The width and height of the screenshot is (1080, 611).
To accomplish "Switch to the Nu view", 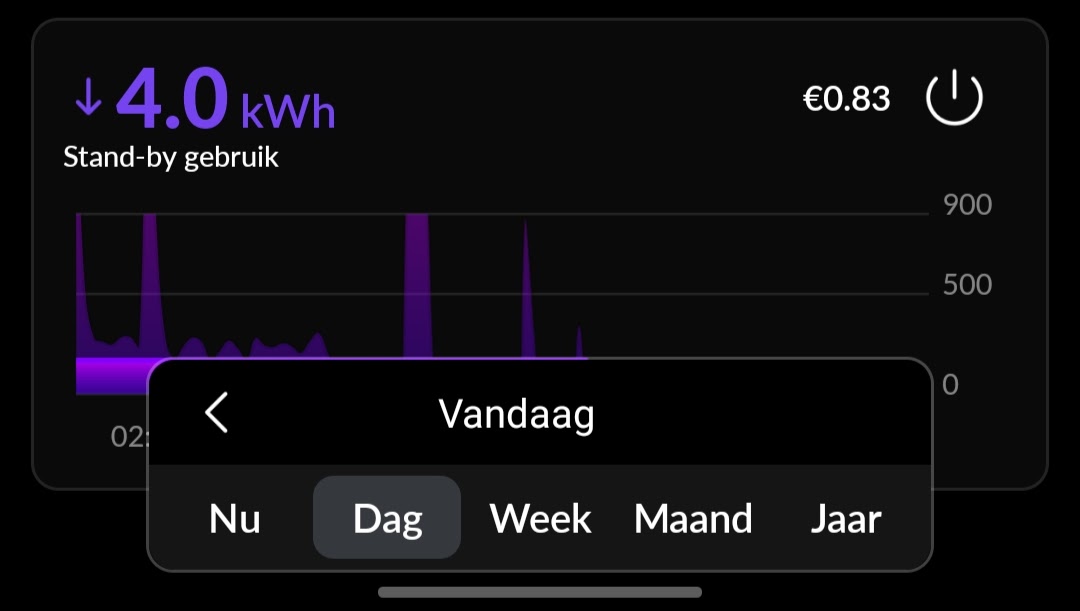I will tap(235, 519).
